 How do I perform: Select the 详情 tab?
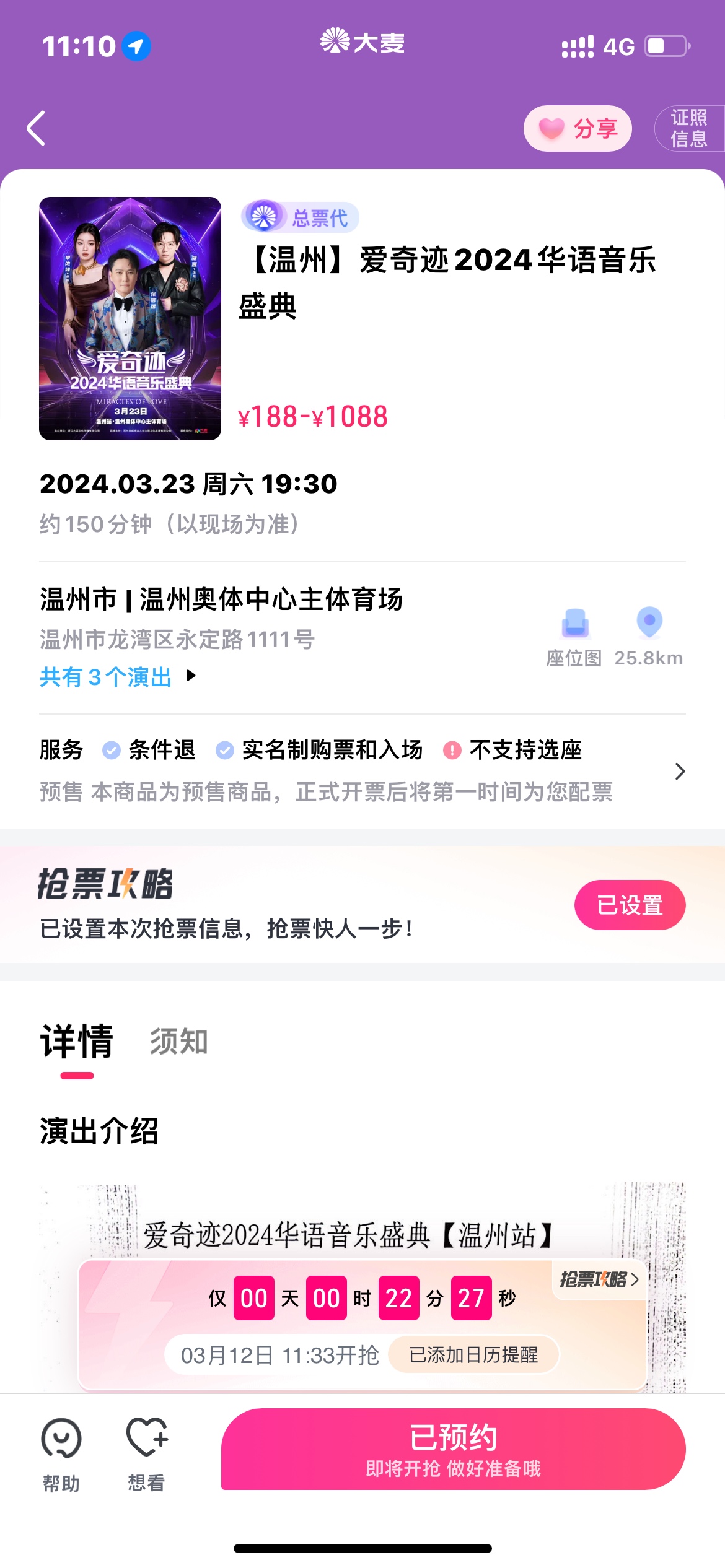(77, 1042)
